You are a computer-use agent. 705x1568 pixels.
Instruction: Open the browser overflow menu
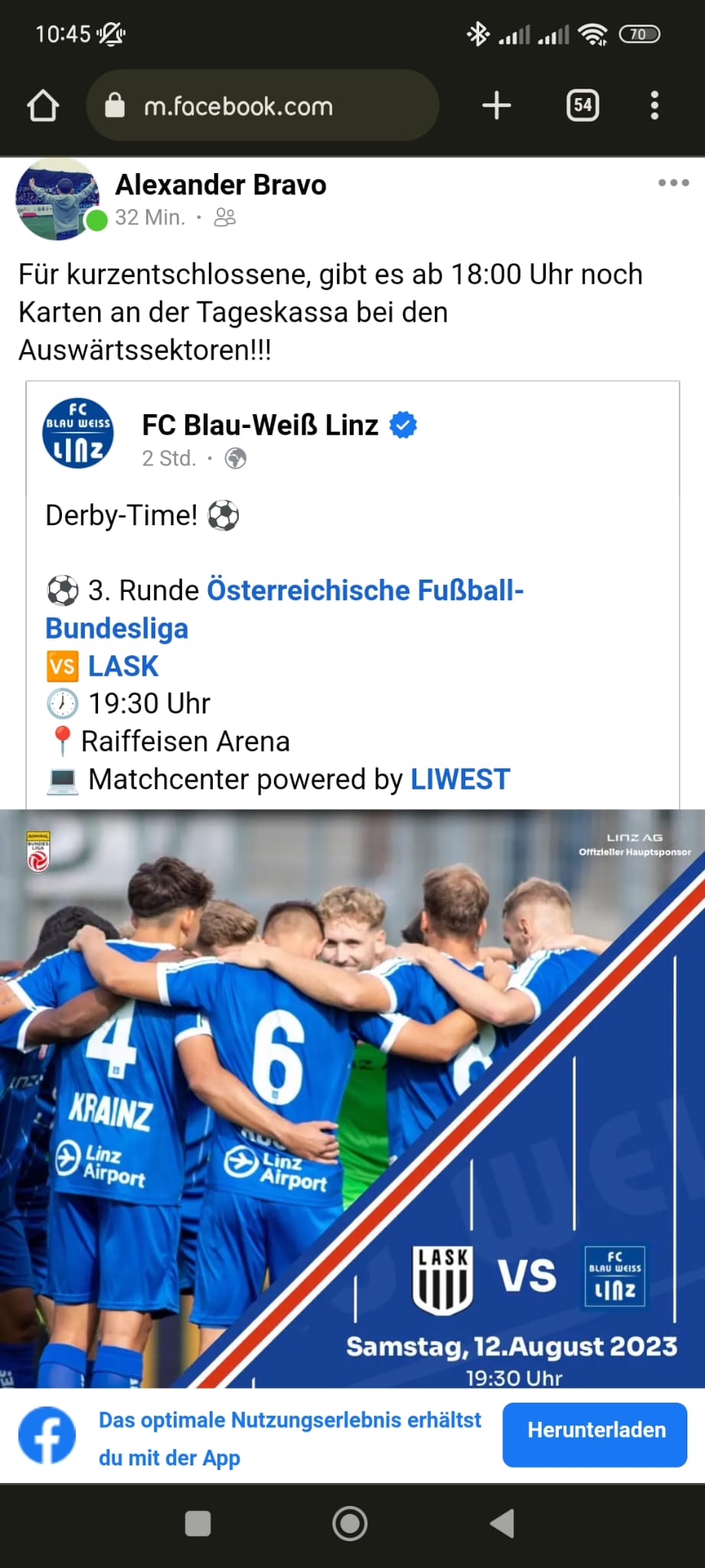654,106
